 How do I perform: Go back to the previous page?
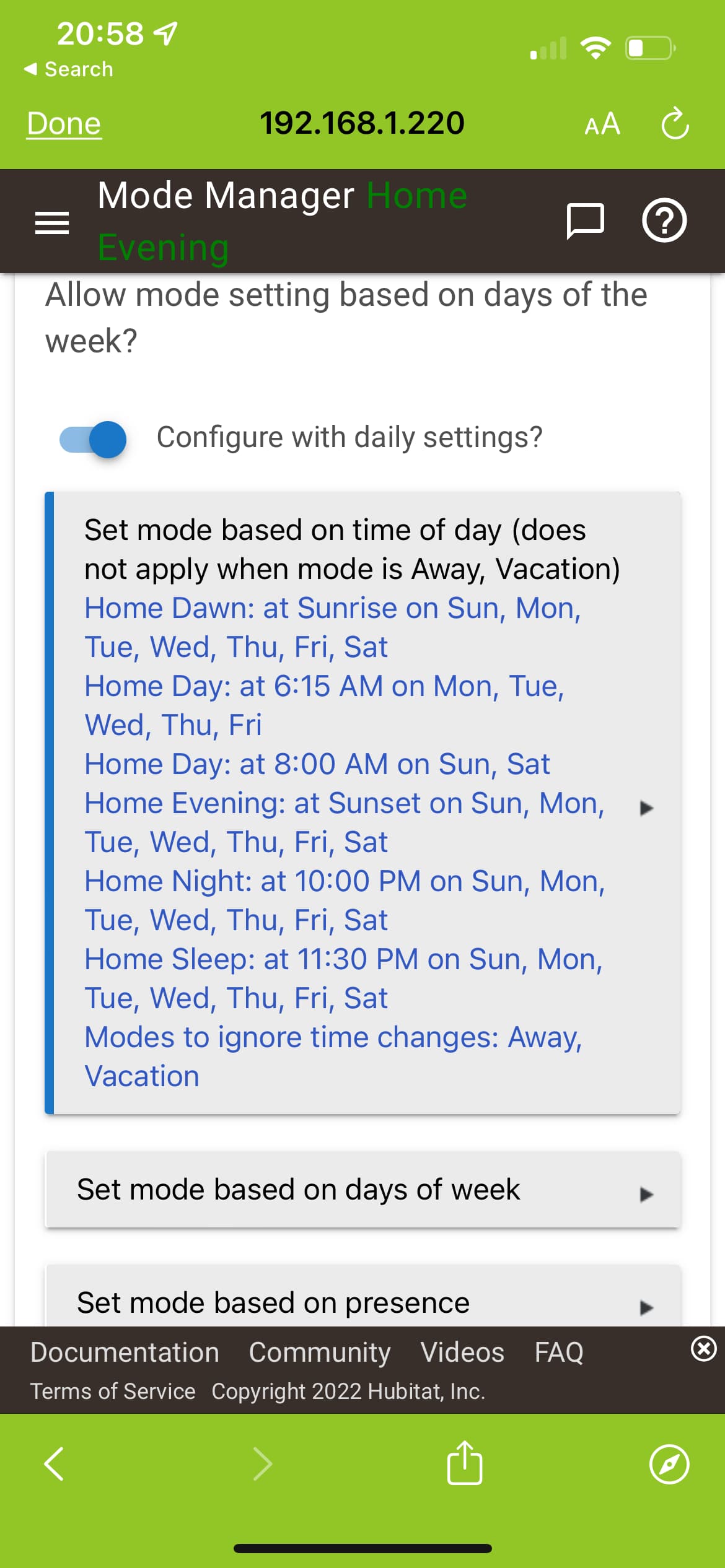click(55, 1464)
